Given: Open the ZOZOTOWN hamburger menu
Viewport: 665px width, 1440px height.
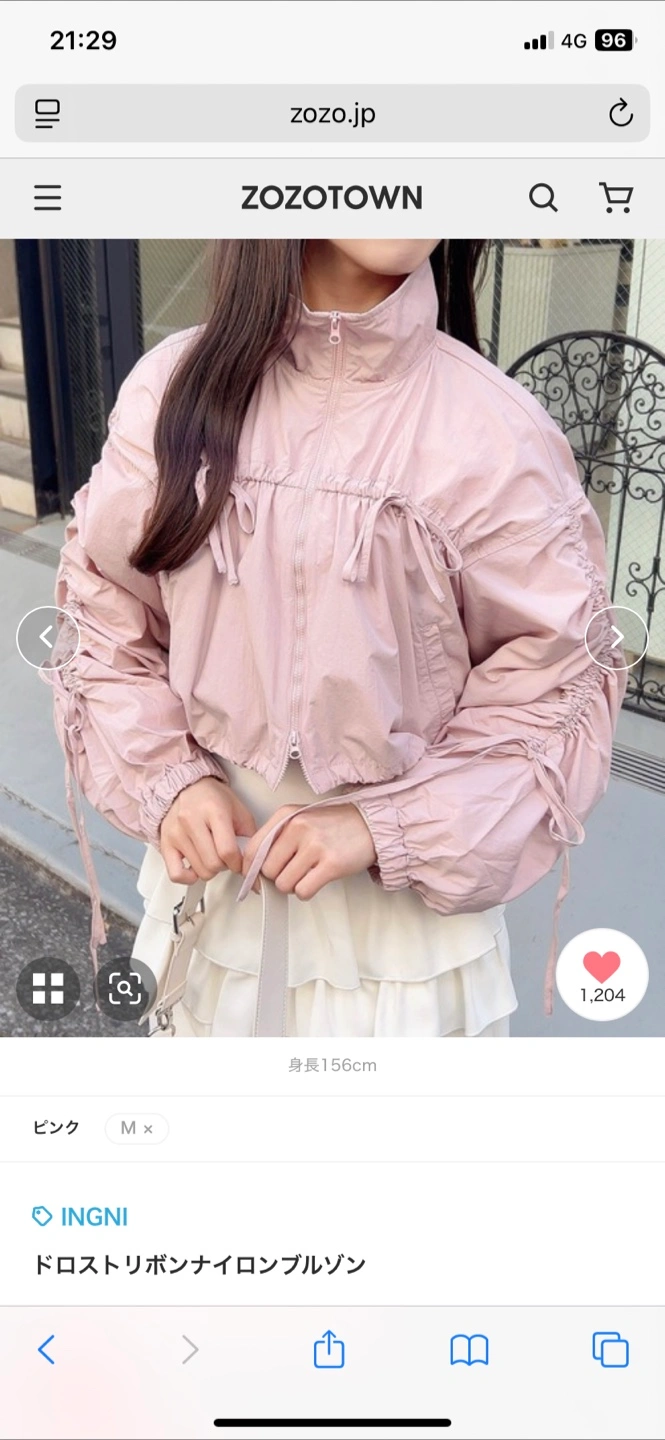Looking at the screenshot, I should point(47,198).
